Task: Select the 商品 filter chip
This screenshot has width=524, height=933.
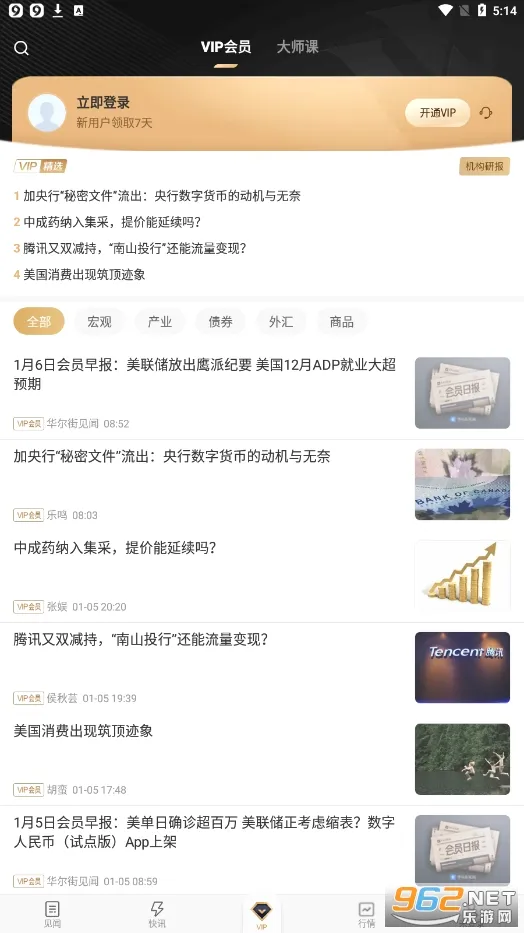Action: point(342,322)
